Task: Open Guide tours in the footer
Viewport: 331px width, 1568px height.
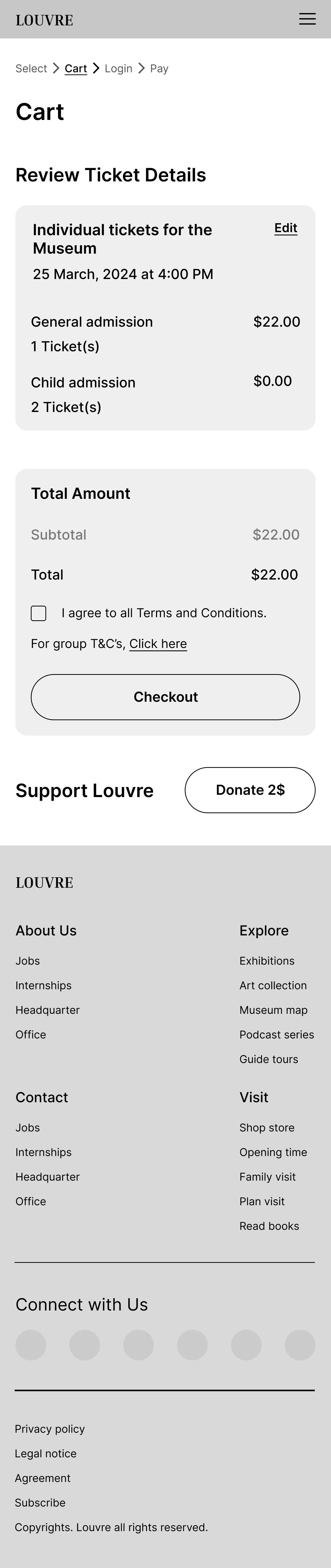Action: point(268,1059)
